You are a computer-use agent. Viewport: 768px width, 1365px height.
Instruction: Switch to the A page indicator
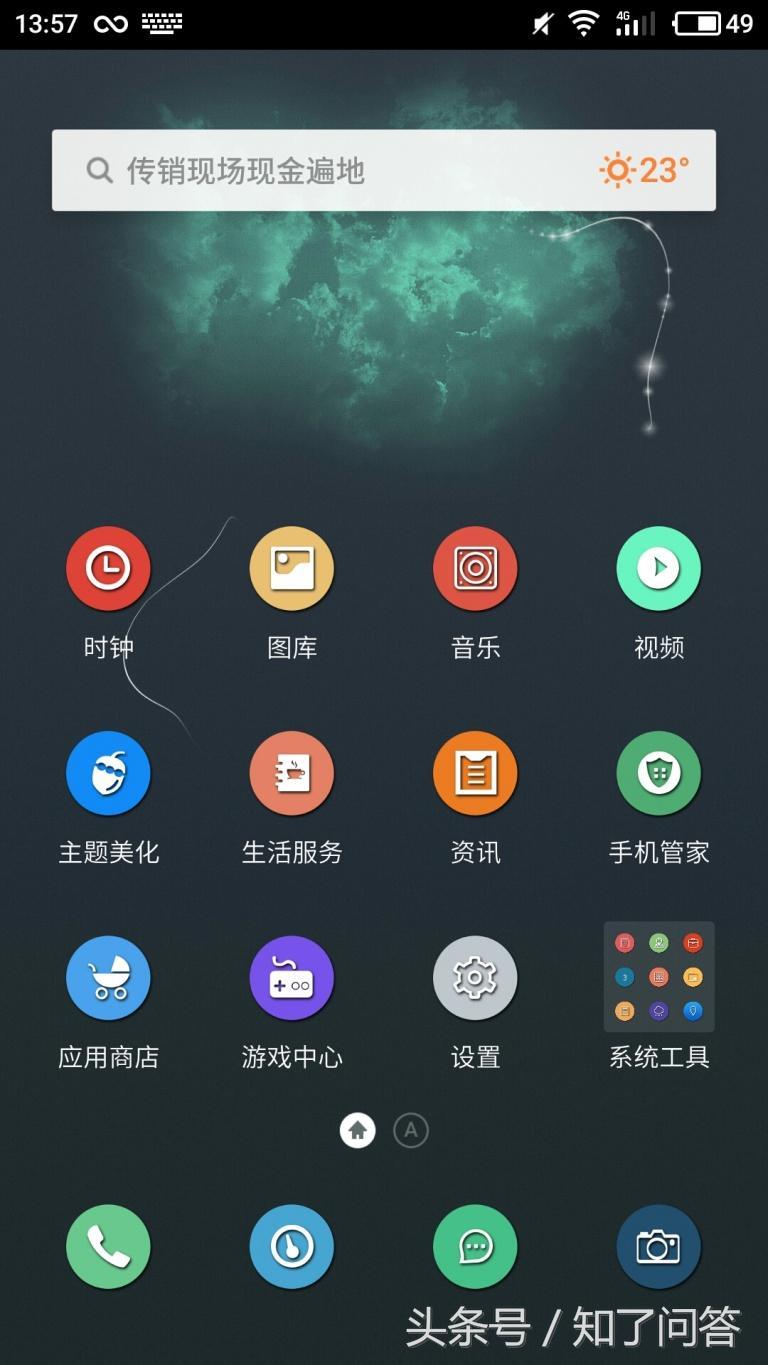point(410,1131)
